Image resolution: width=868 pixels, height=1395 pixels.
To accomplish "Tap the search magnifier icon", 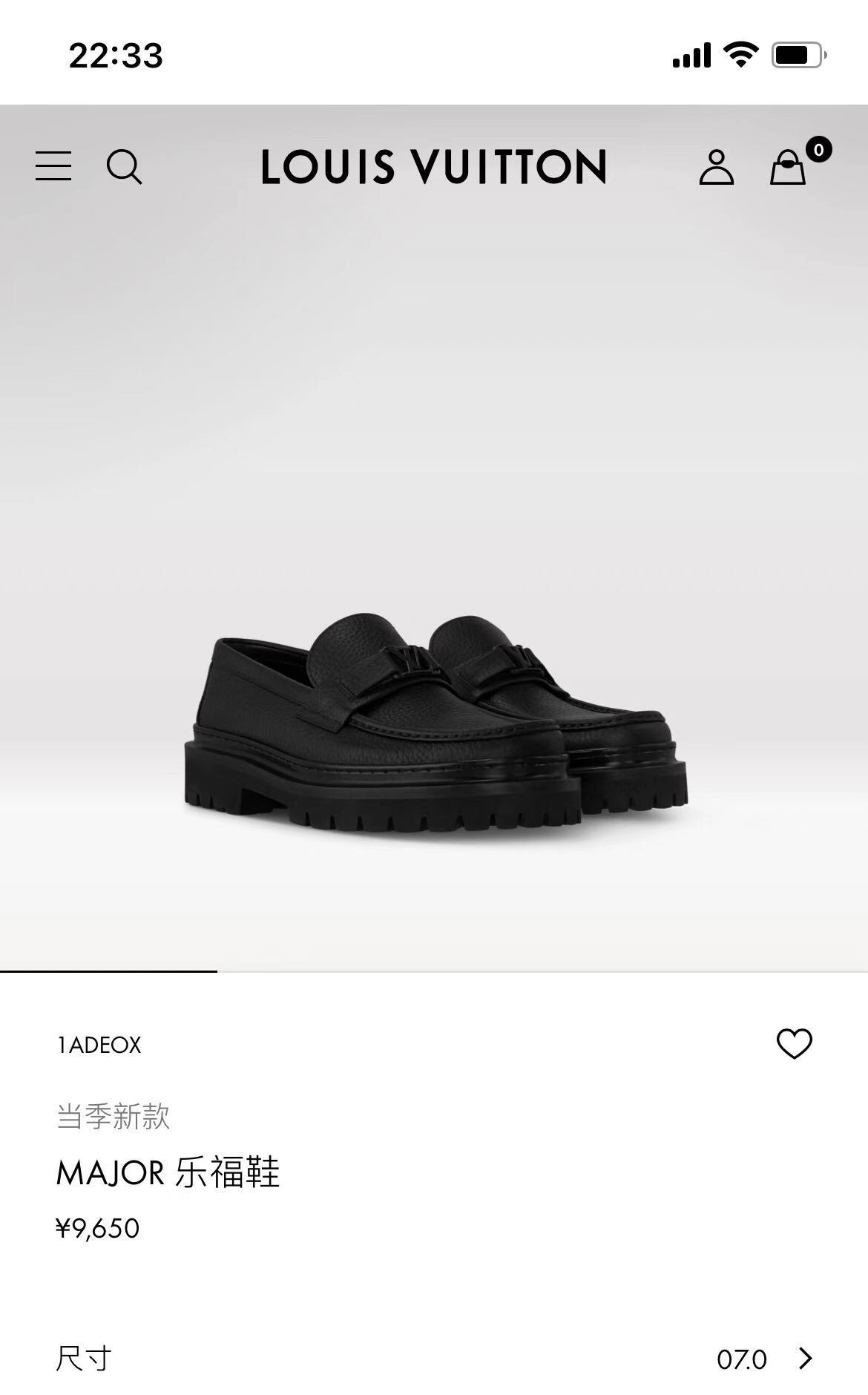I will (124, 166).
